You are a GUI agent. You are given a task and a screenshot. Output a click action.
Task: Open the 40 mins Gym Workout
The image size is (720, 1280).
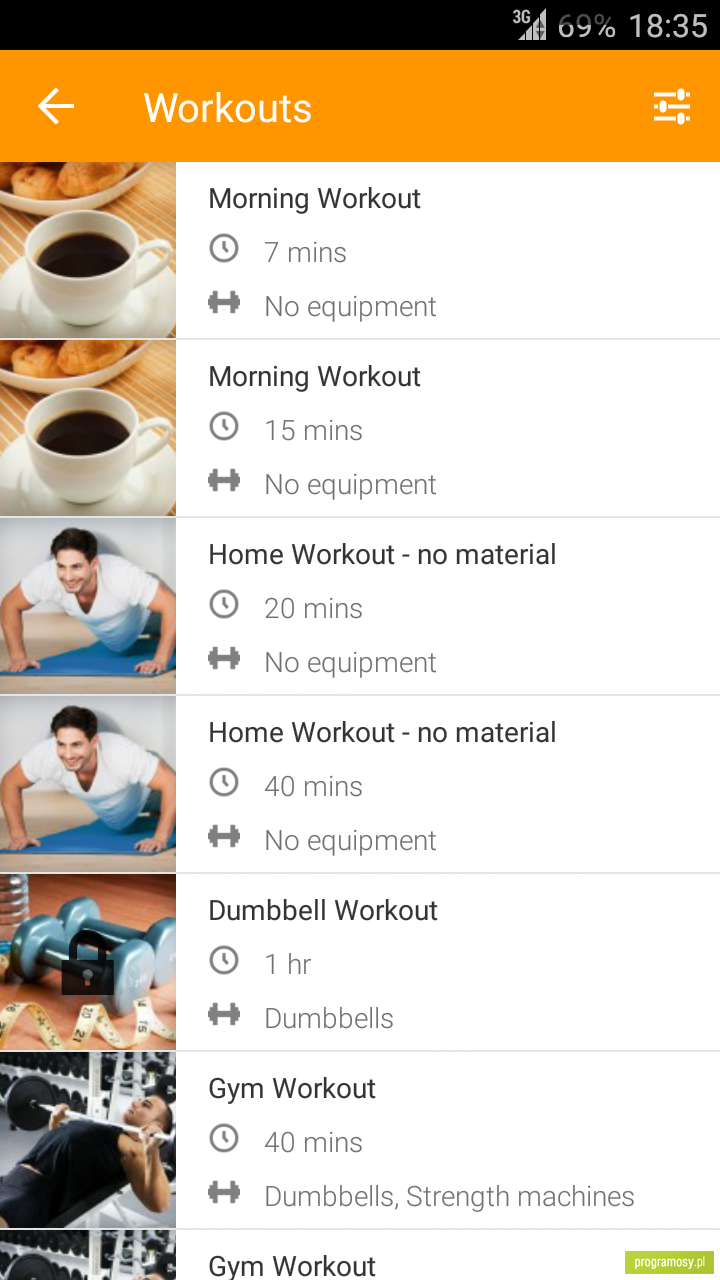point(360,1140)
